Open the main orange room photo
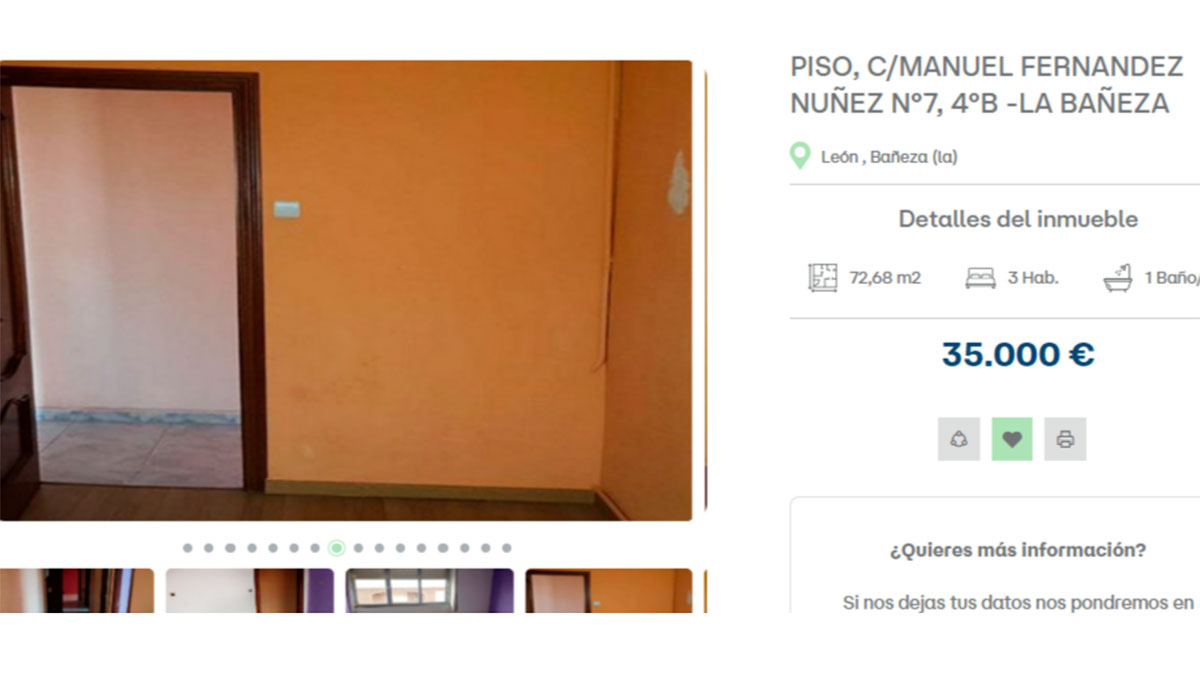 tap(345, 290)
